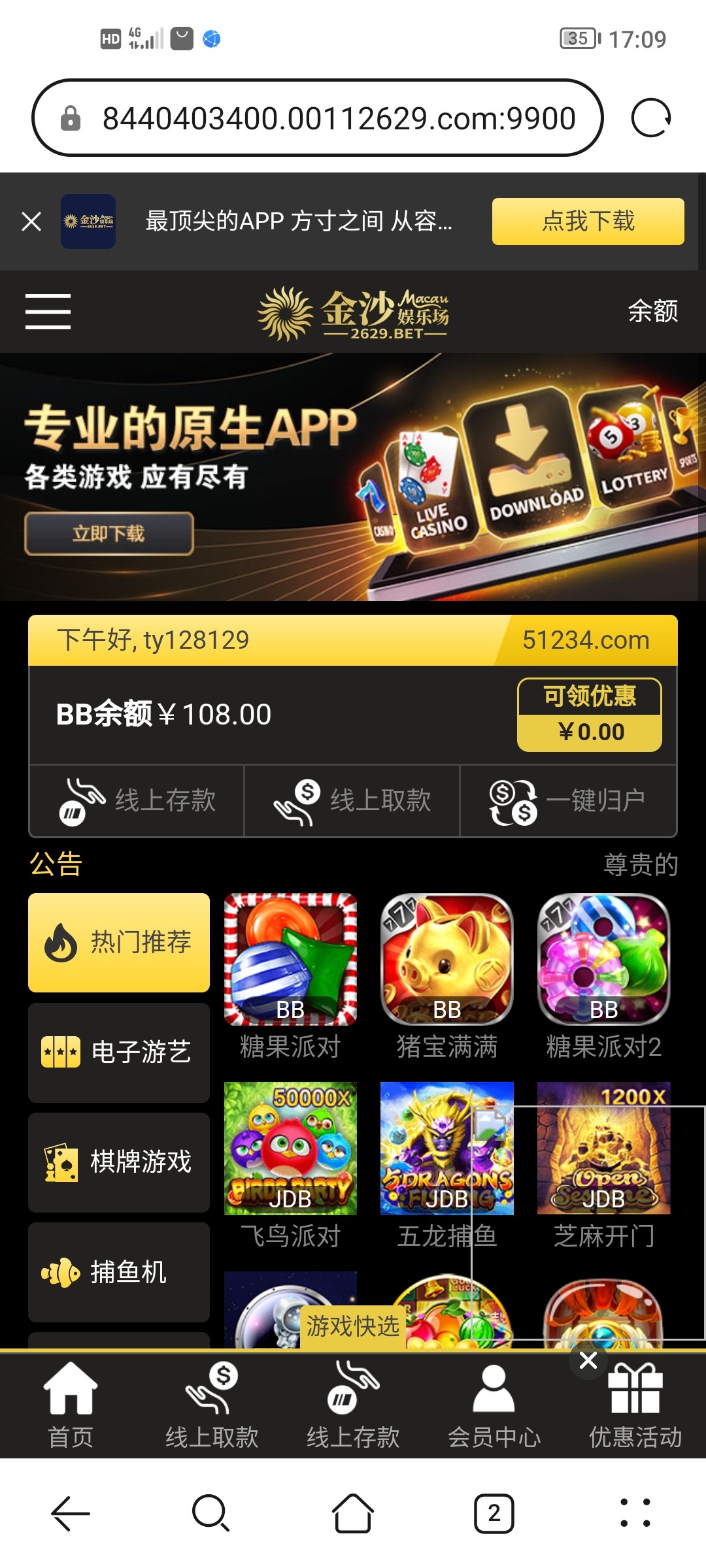Switch to the 棋牌游戏 category

pyautogui.click(x=119, y=1162)
